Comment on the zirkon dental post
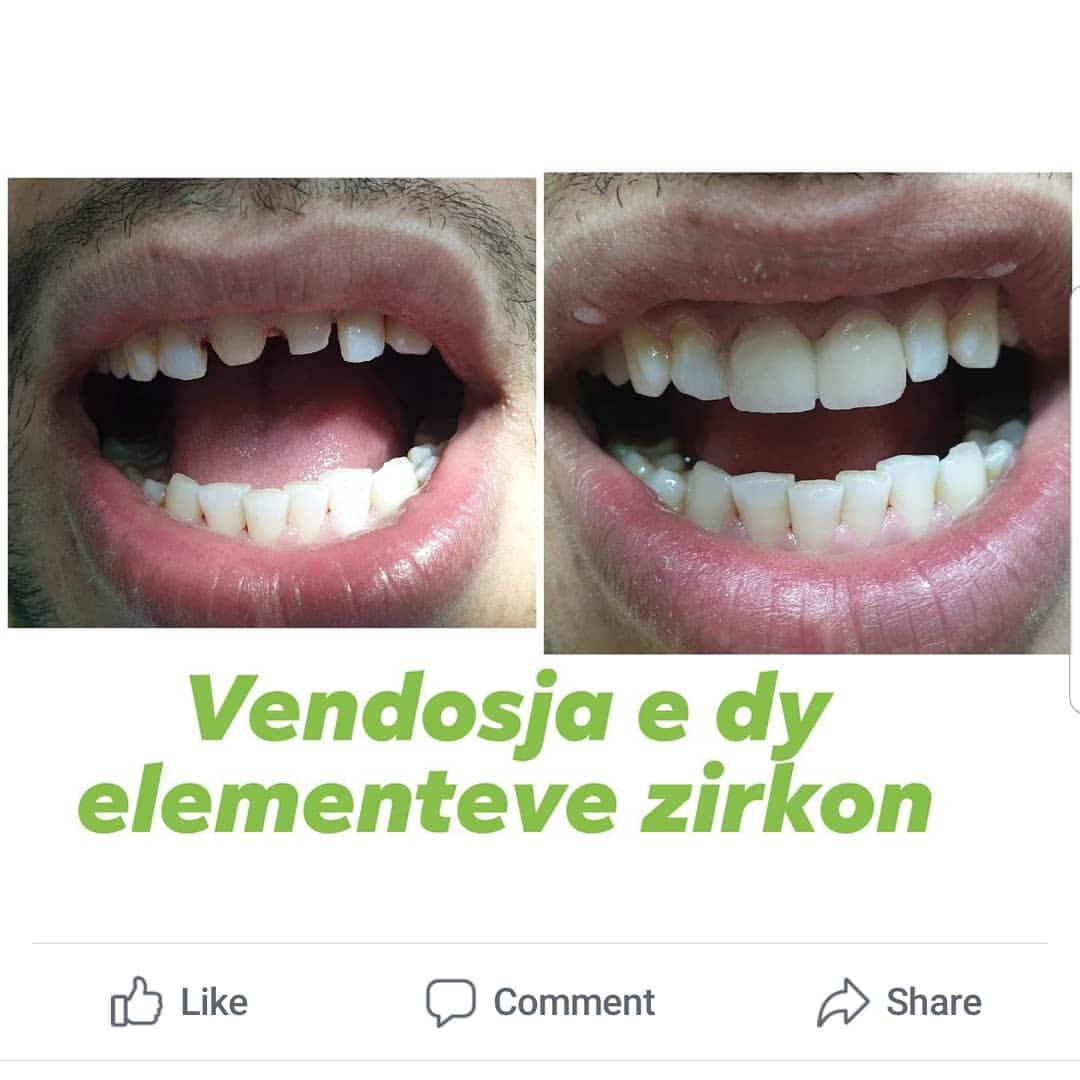The width and height of the screenshot is (1080, 1080). click(x=541, y=1002)
